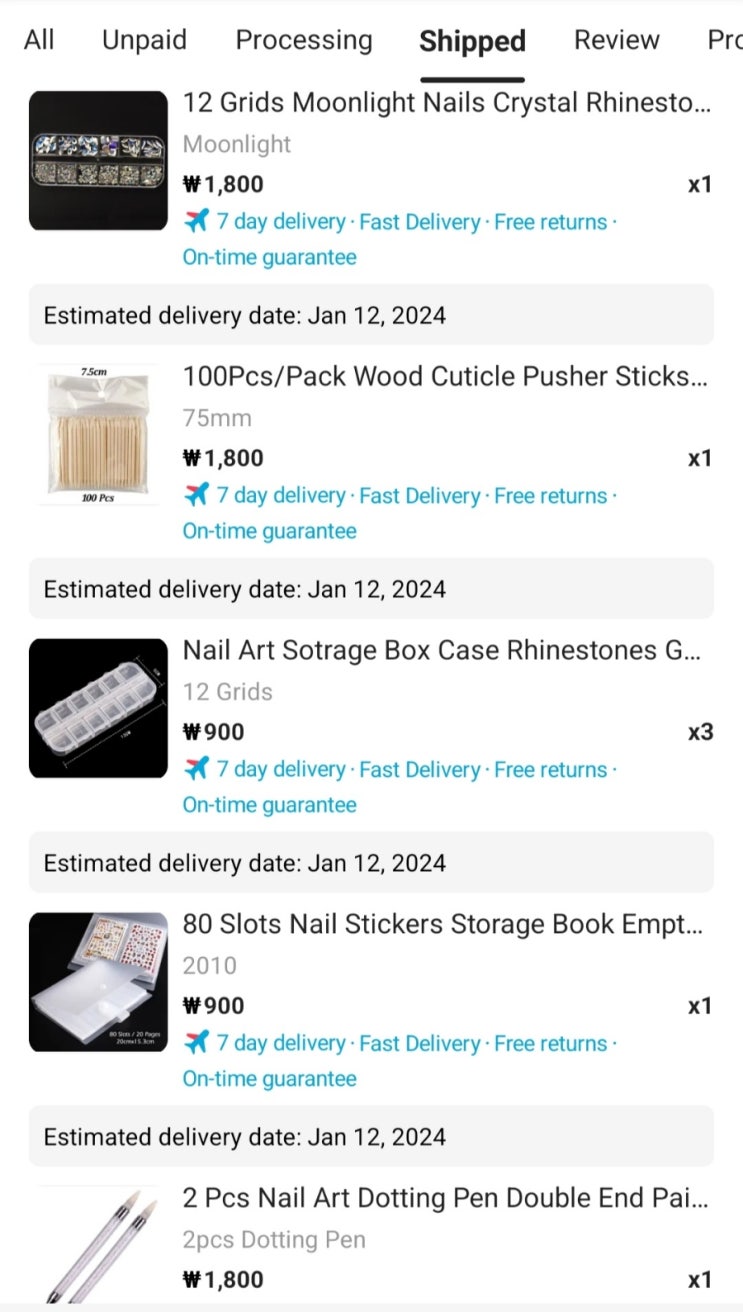Tap the sticker storage book product image

[98, 982]
